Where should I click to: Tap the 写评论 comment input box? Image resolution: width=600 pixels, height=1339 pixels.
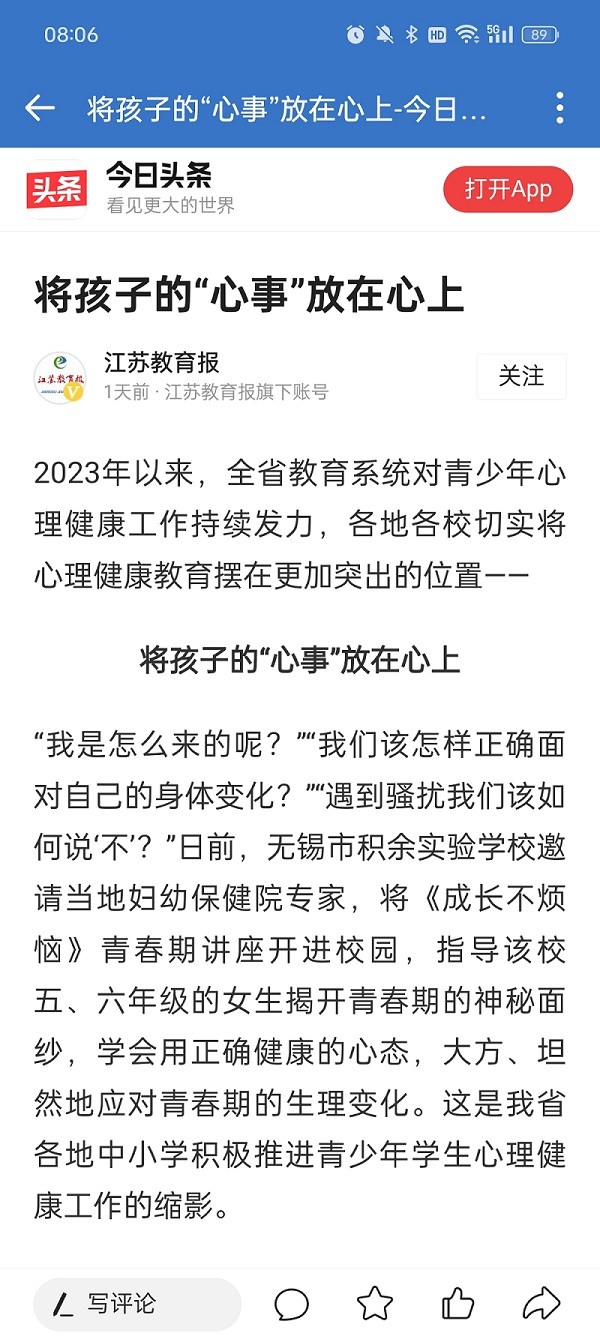[137, 1303]
